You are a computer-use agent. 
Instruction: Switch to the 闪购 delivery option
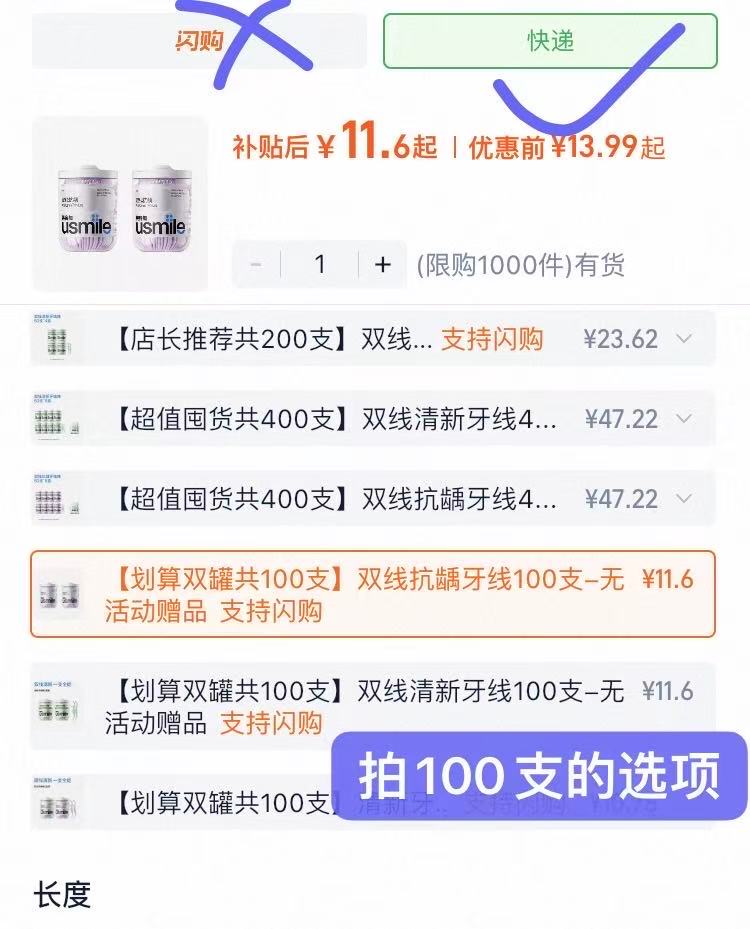[198, 41]
